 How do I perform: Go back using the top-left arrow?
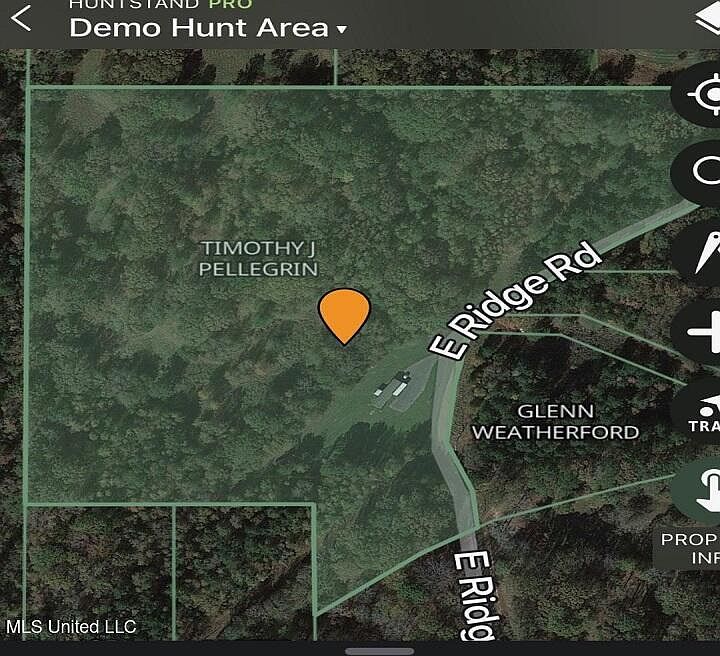click(22, 19)
